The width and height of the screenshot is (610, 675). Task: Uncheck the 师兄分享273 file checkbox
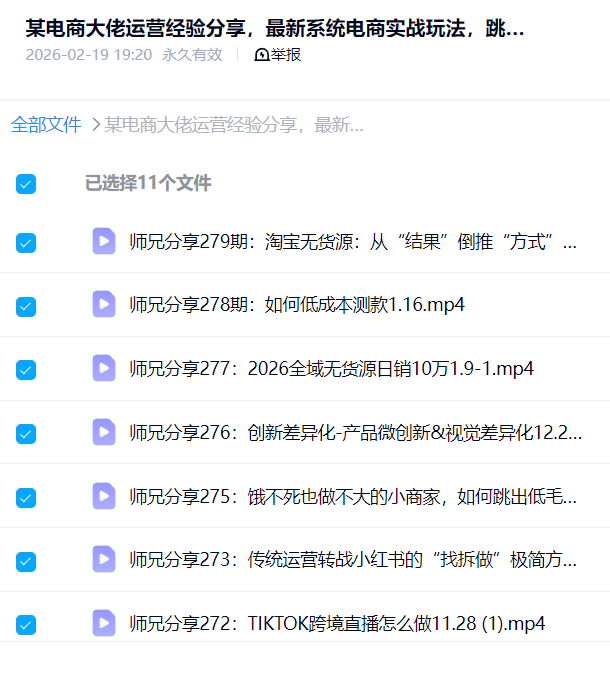[26, 560]
